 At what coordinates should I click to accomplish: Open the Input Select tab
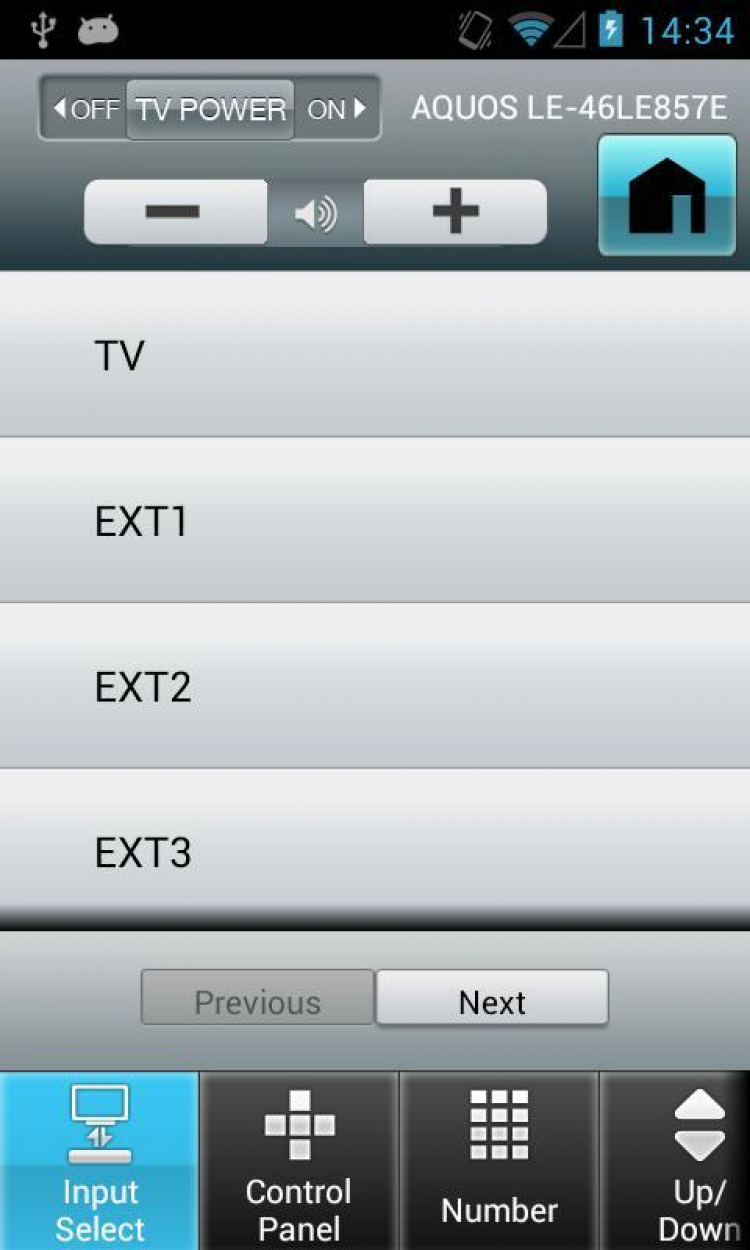[x=99, y=1162]
